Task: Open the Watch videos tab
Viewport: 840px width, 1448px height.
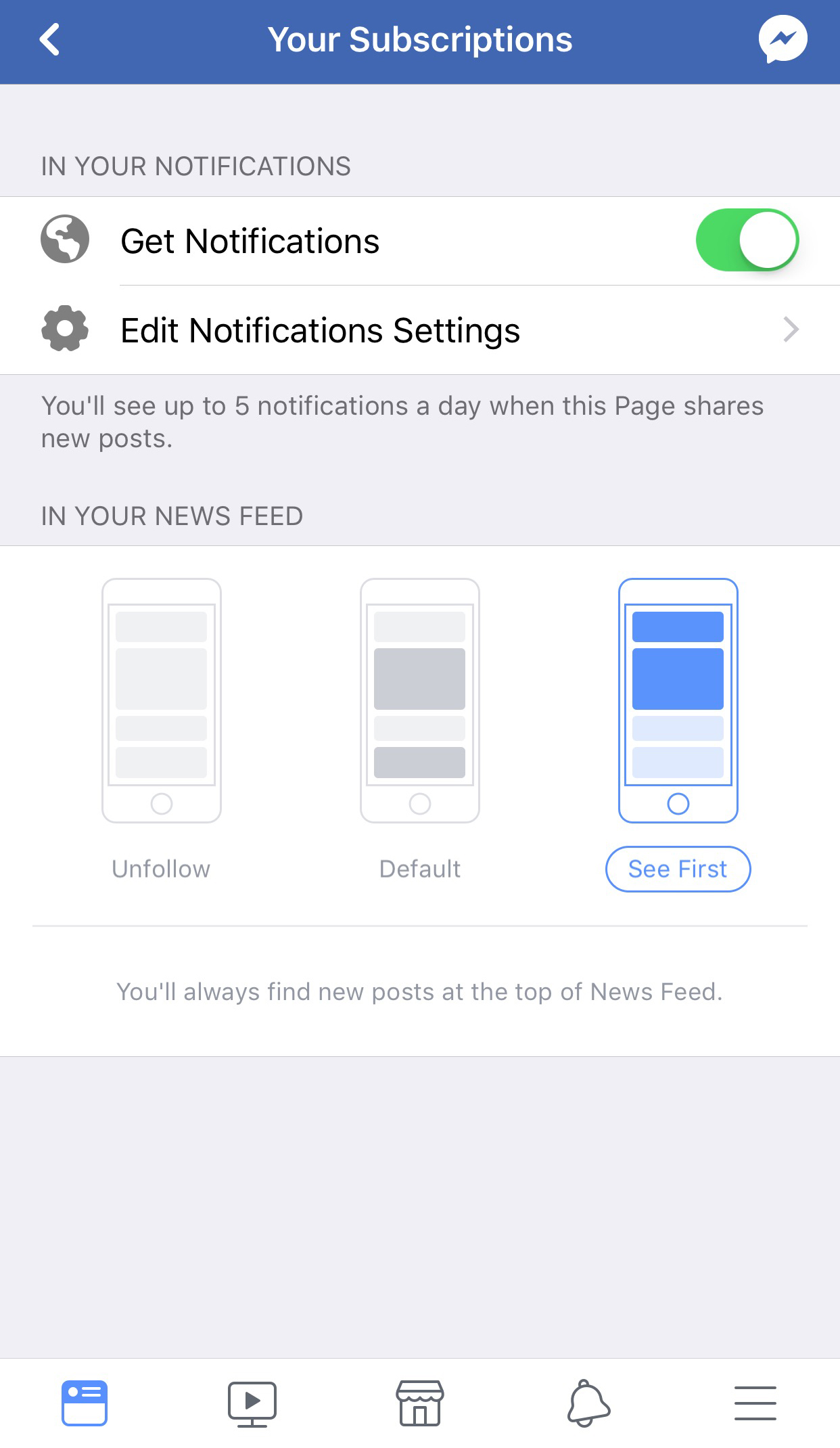Action: click(x=252, y=1403)
